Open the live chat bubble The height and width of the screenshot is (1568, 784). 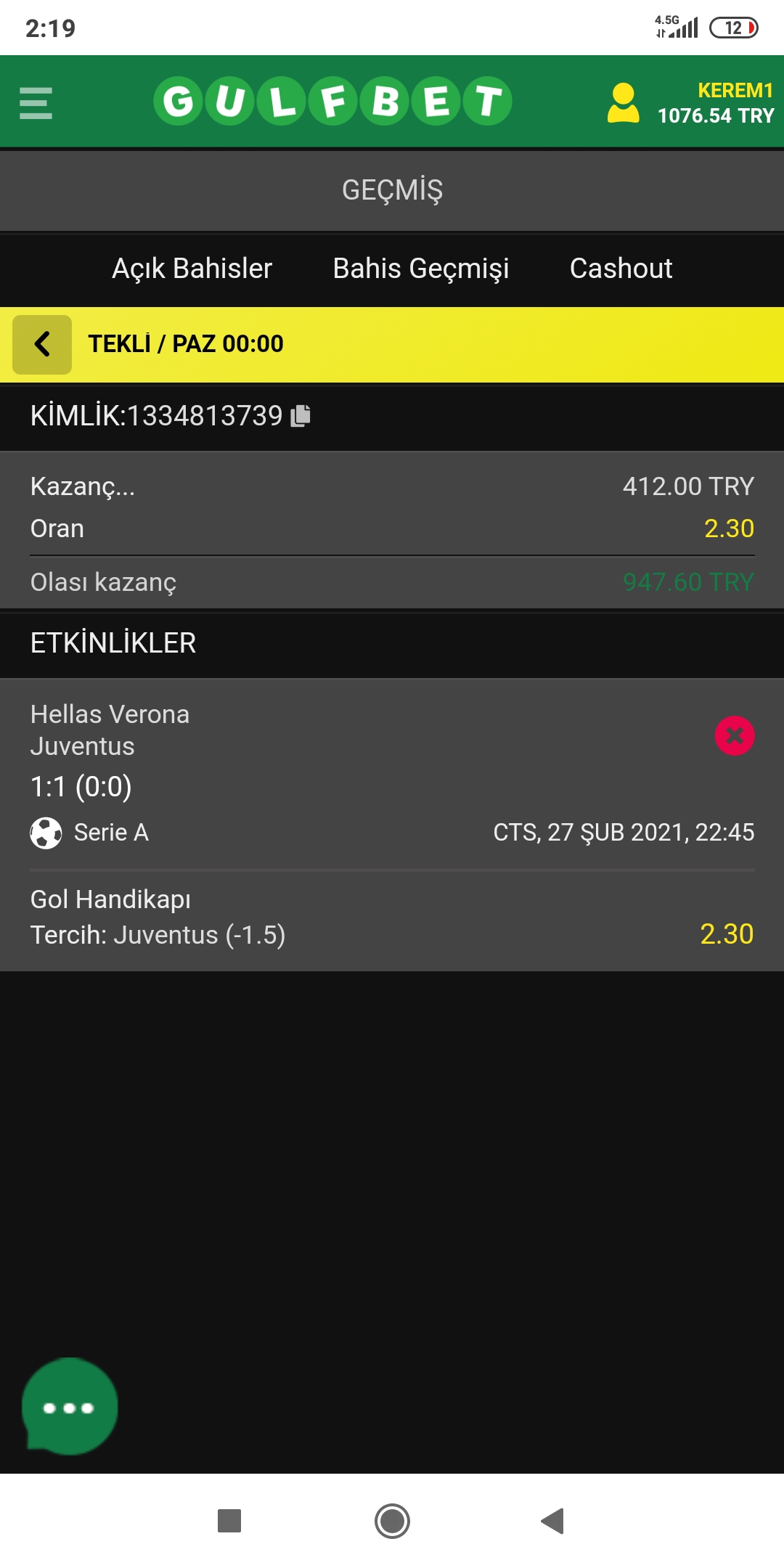point(70,1406)
